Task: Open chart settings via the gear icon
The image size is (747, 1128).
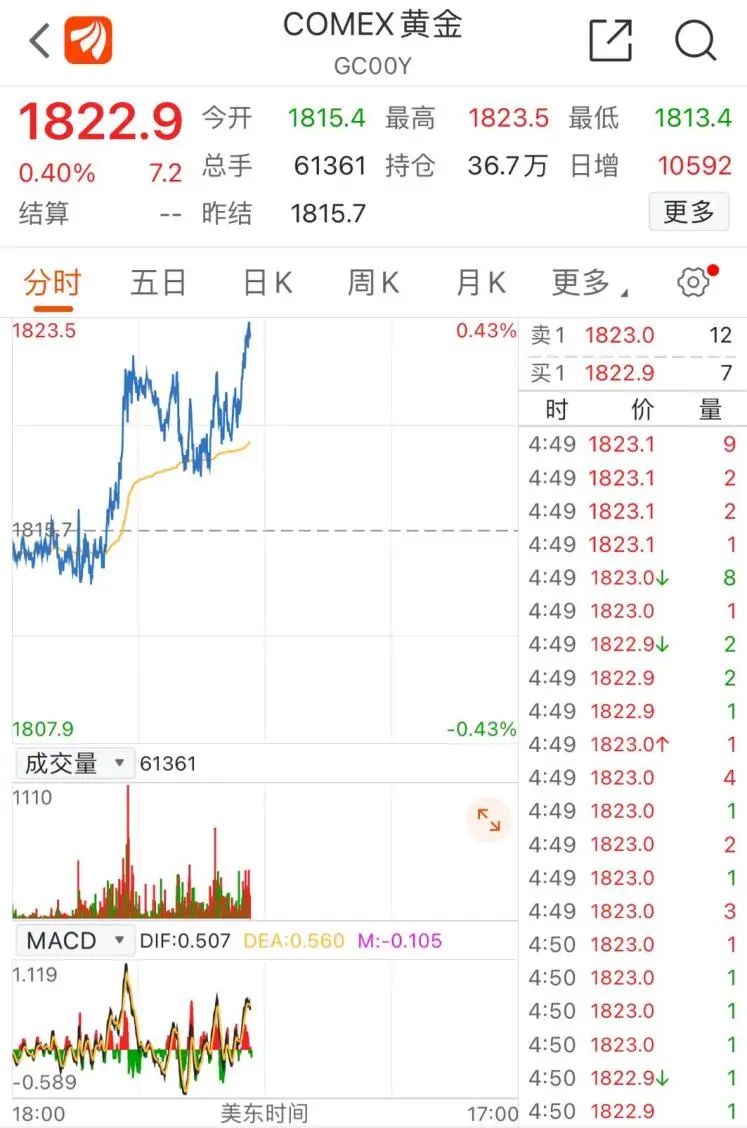Action: [692, 282]
